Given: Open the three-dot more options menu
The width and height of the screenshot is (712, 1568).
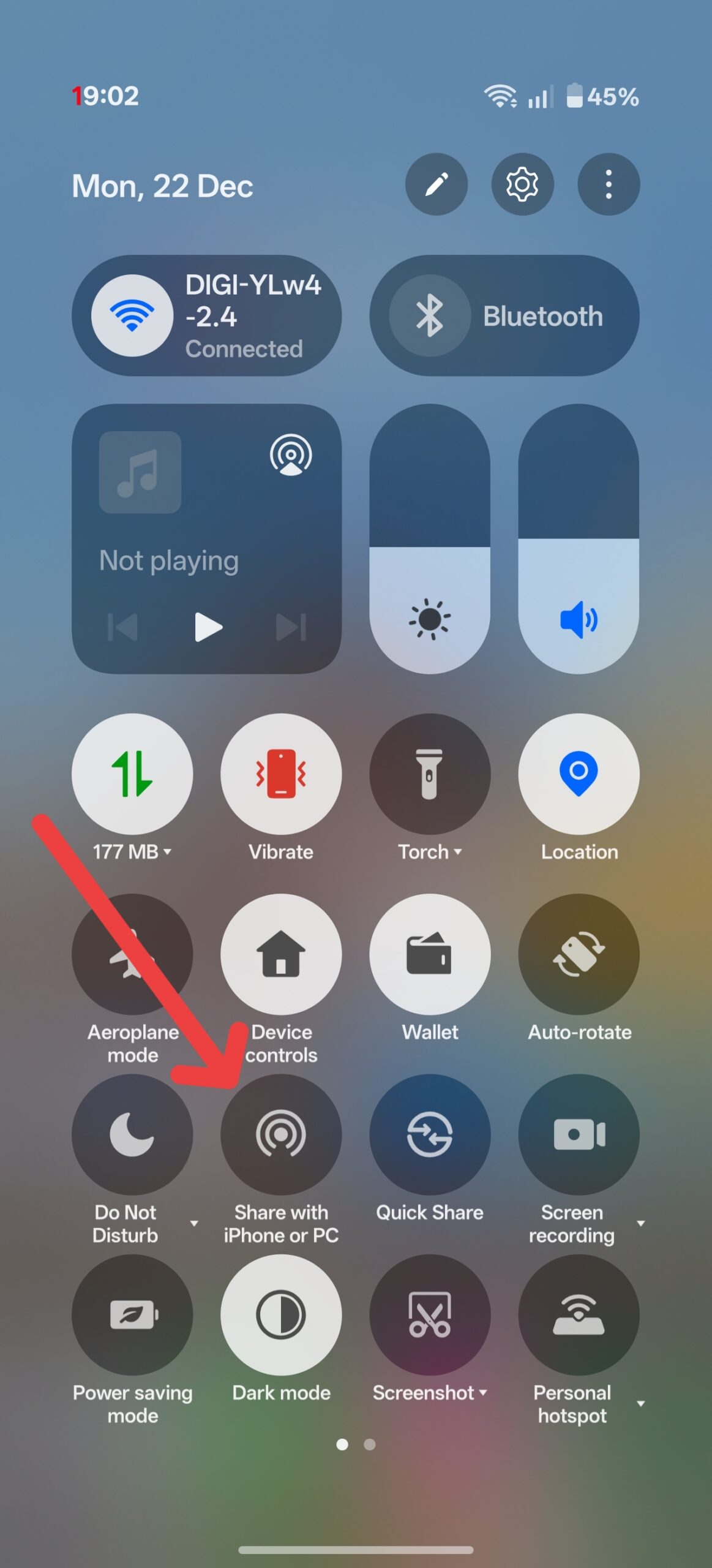Looking at the screenshot, I should coord(608,184).
